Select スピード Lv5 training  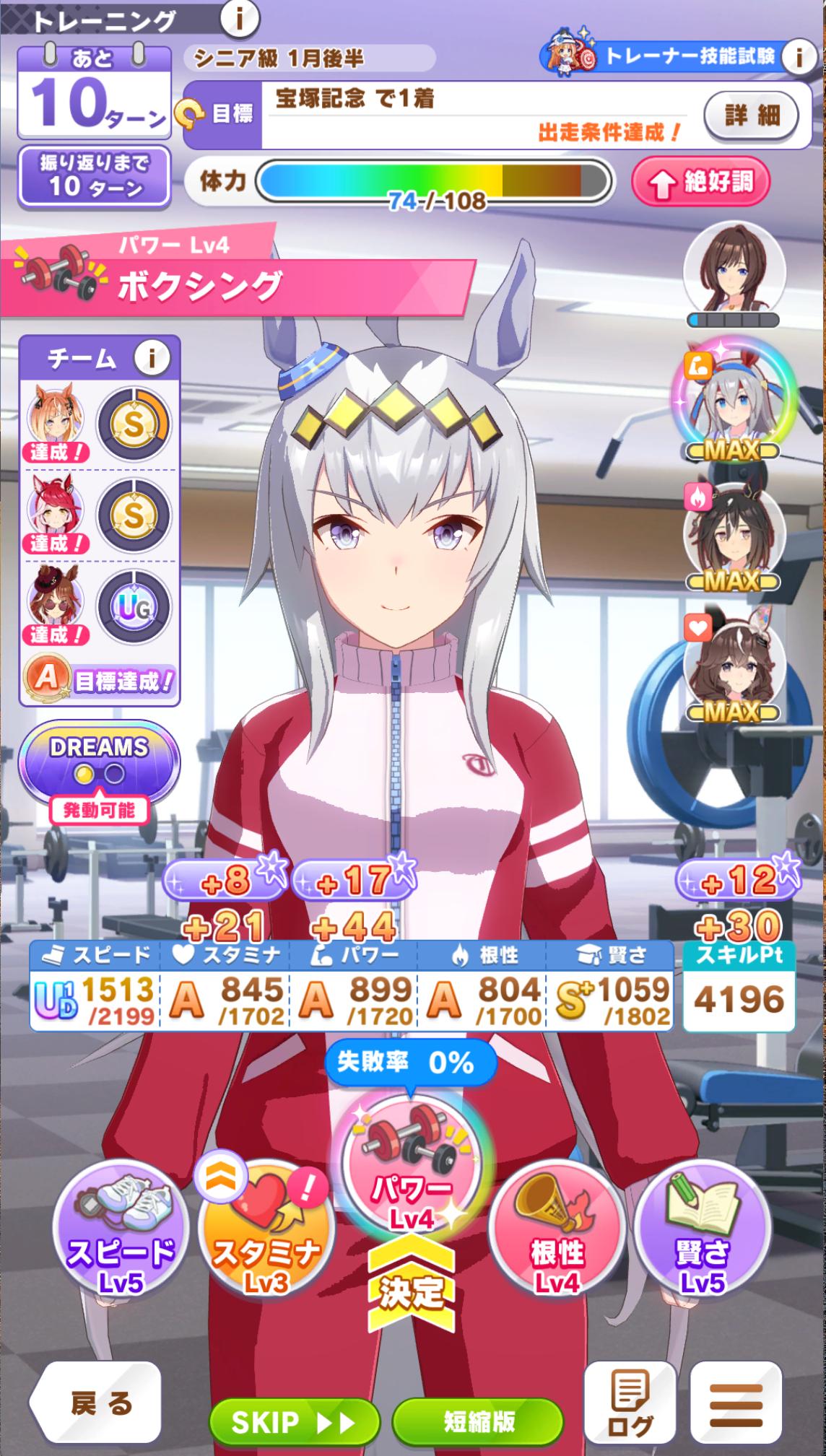(x=121, y=1229)
